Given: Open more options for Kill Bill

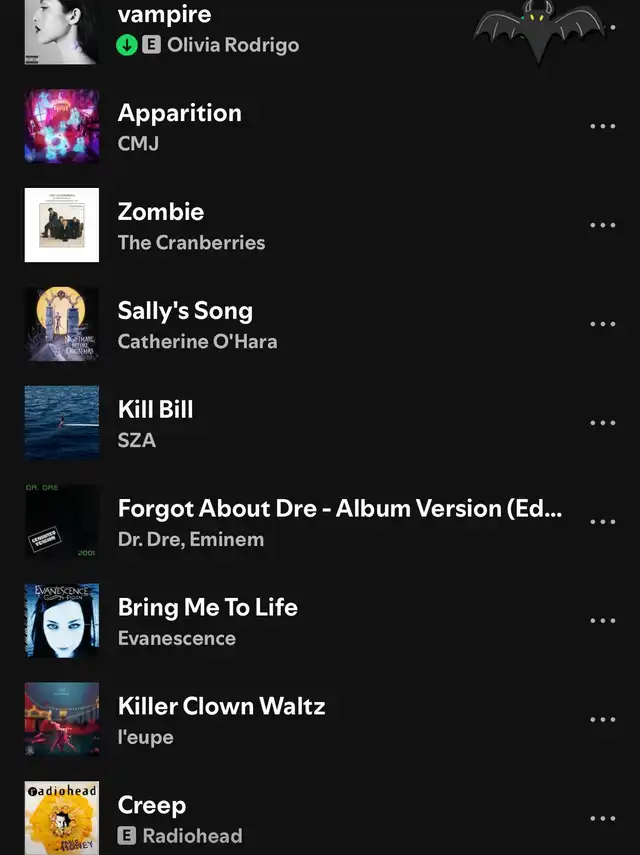Looking at the screenshot, I should click(x=602, y=424).
